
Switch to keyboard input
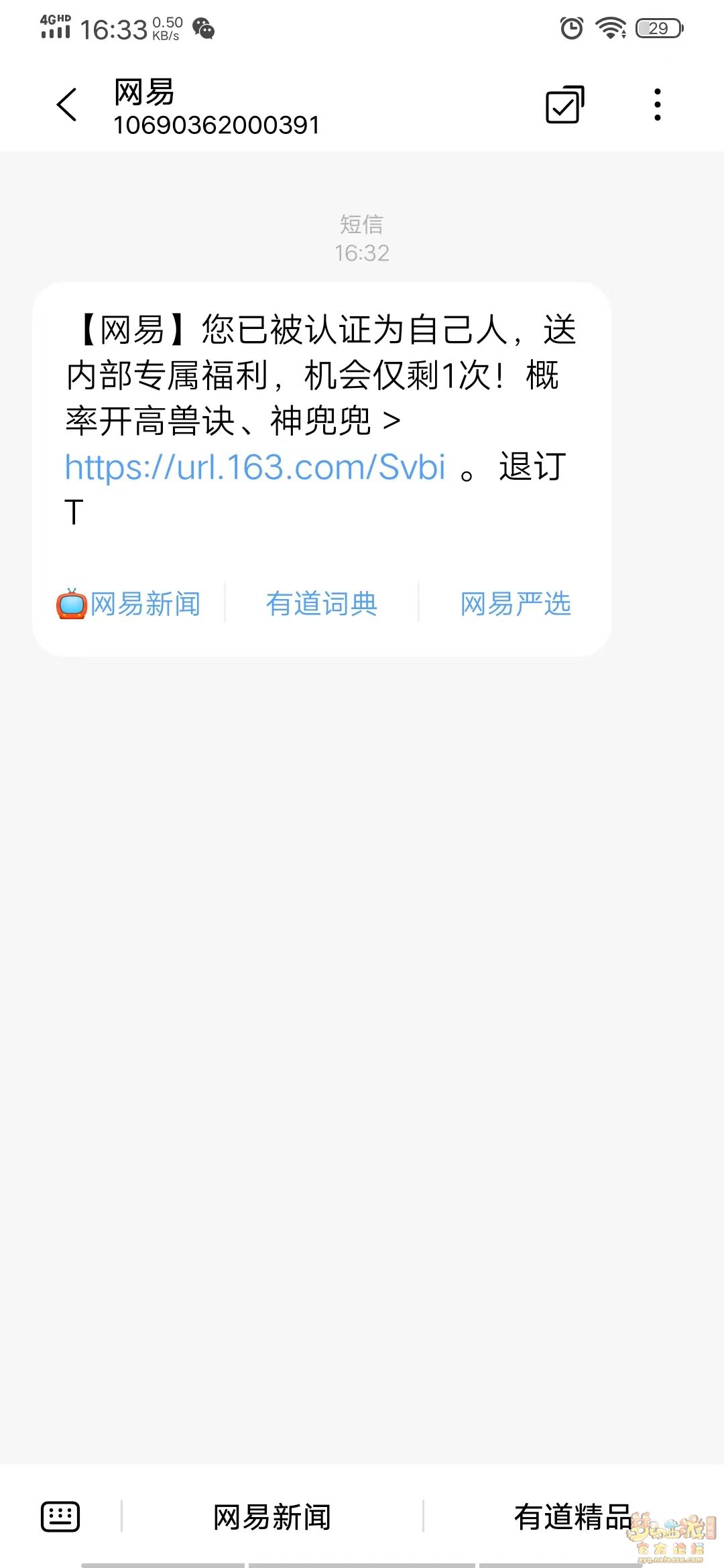click(60, 1516)
